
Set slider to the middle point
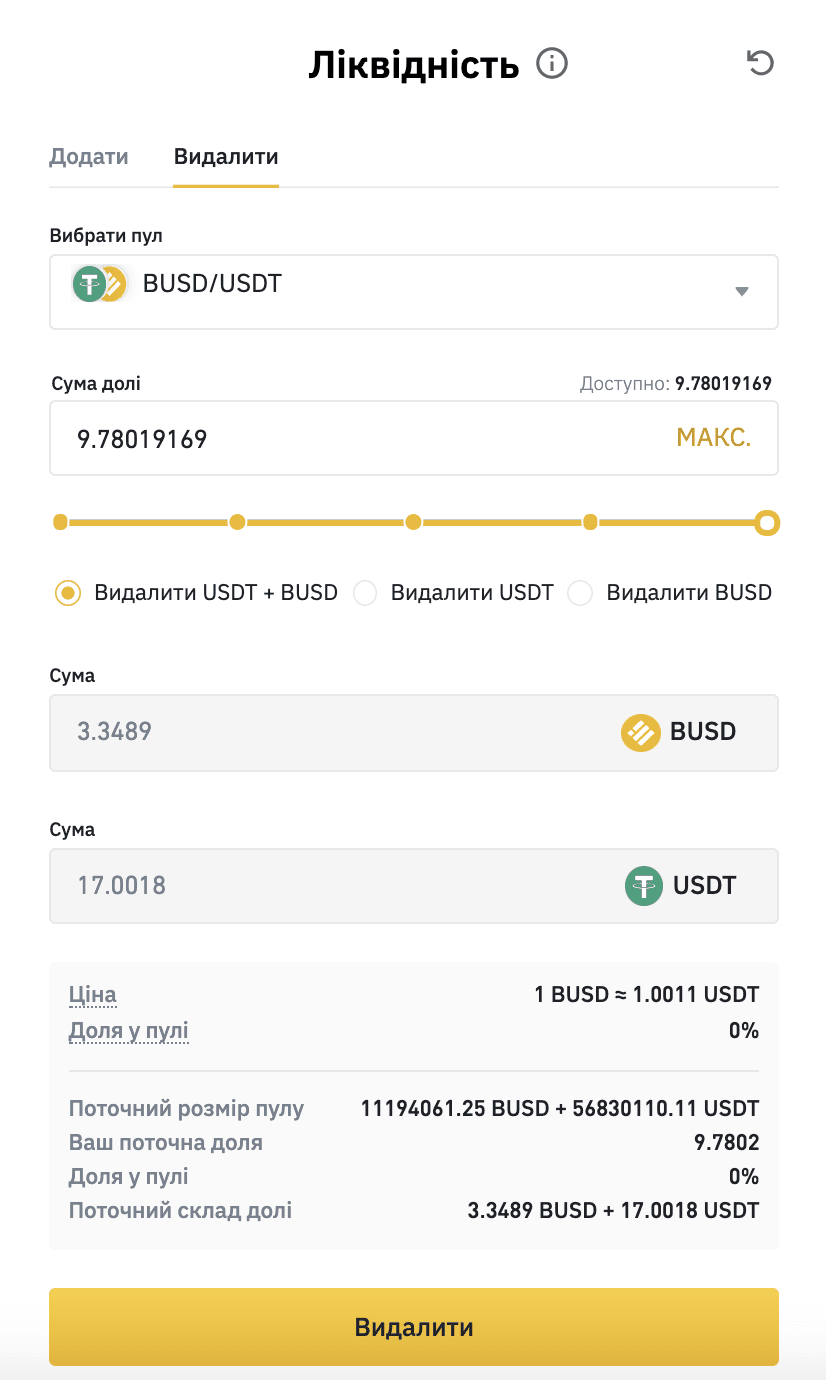pyautogui.click(x=413, y=522)
